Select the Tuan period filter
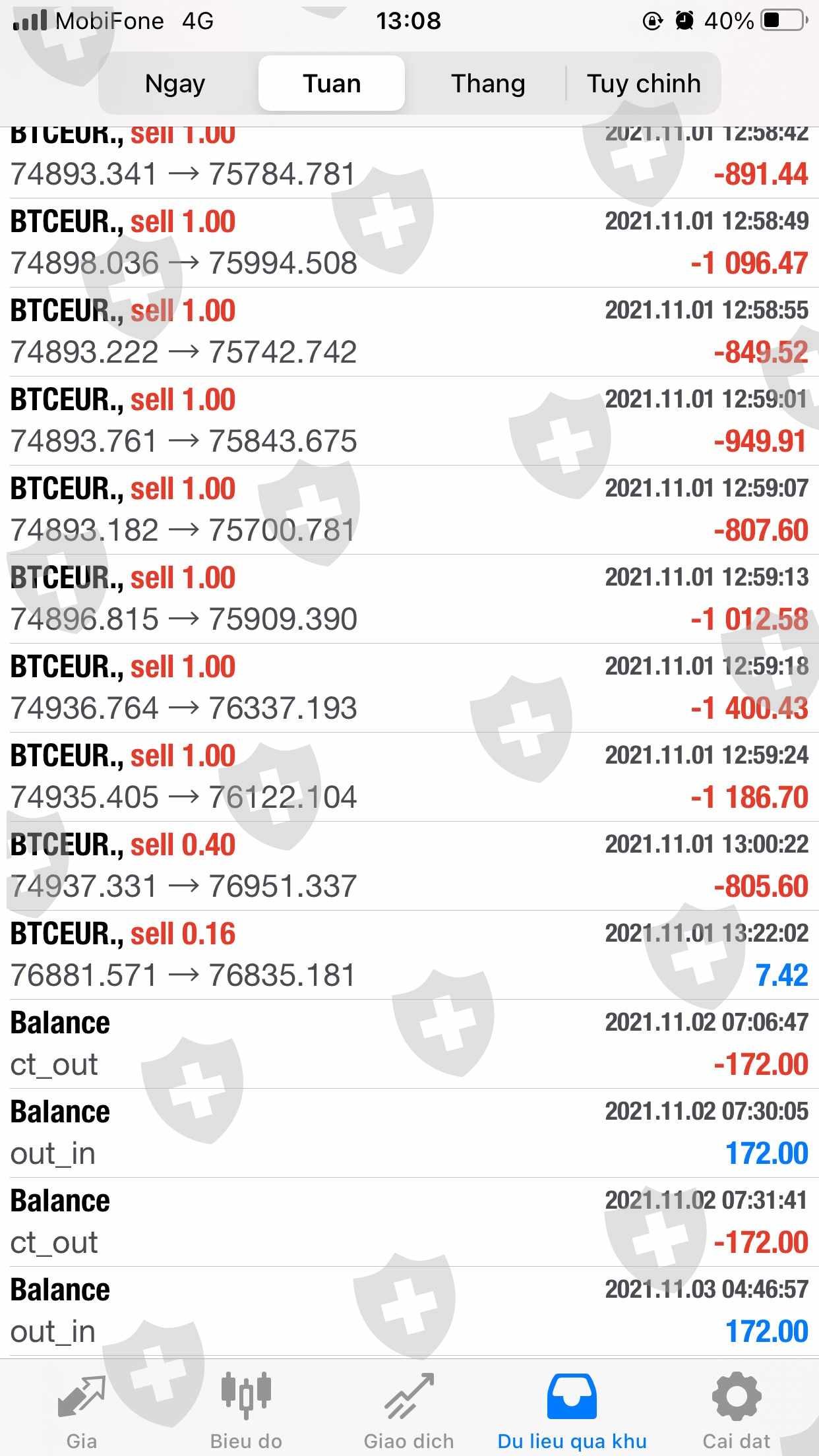The width and height of the screenshot is (819, 1456). click(332, 84)
